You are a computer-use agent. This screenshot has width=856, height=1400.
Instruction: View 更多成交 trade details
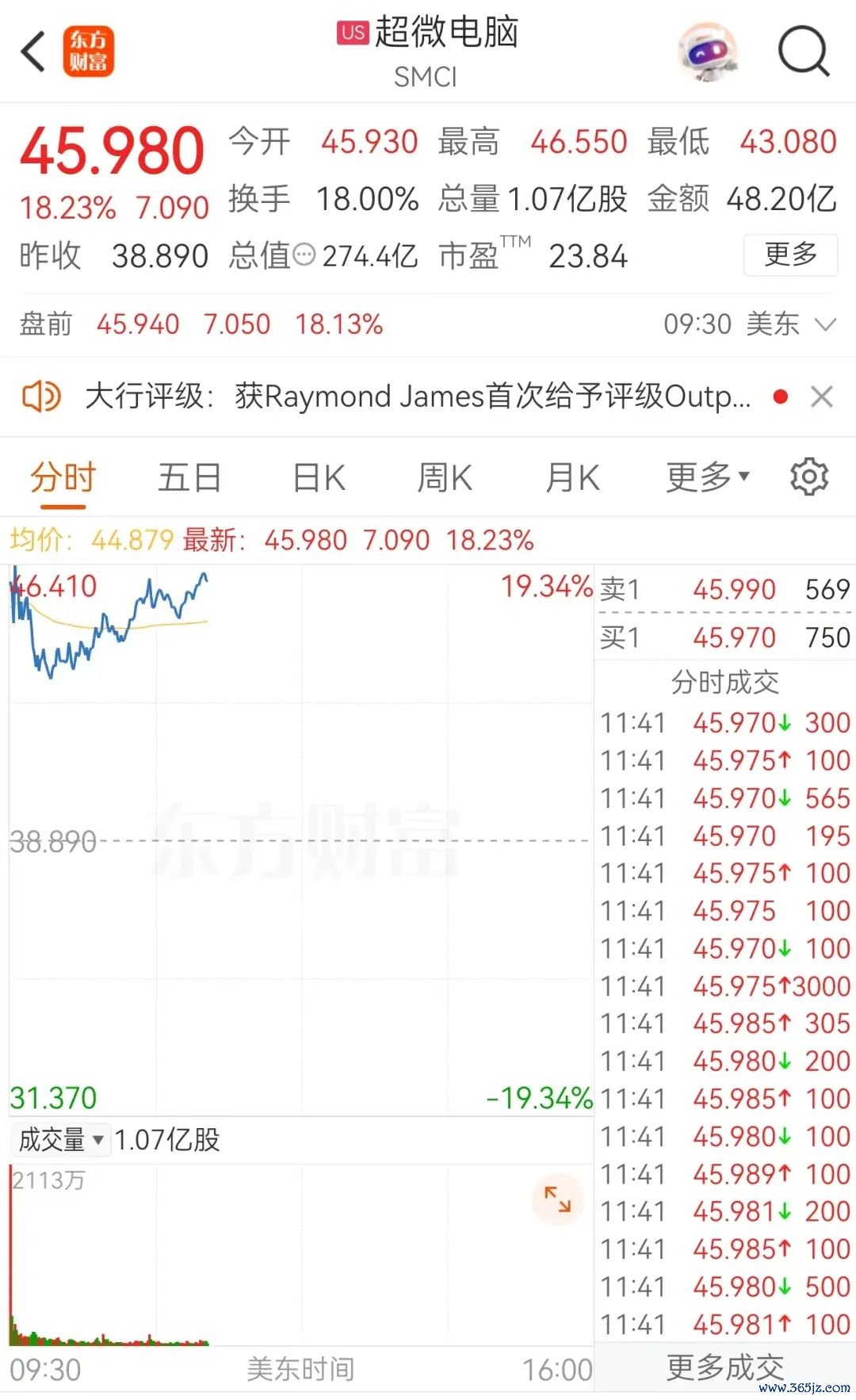724,1367
